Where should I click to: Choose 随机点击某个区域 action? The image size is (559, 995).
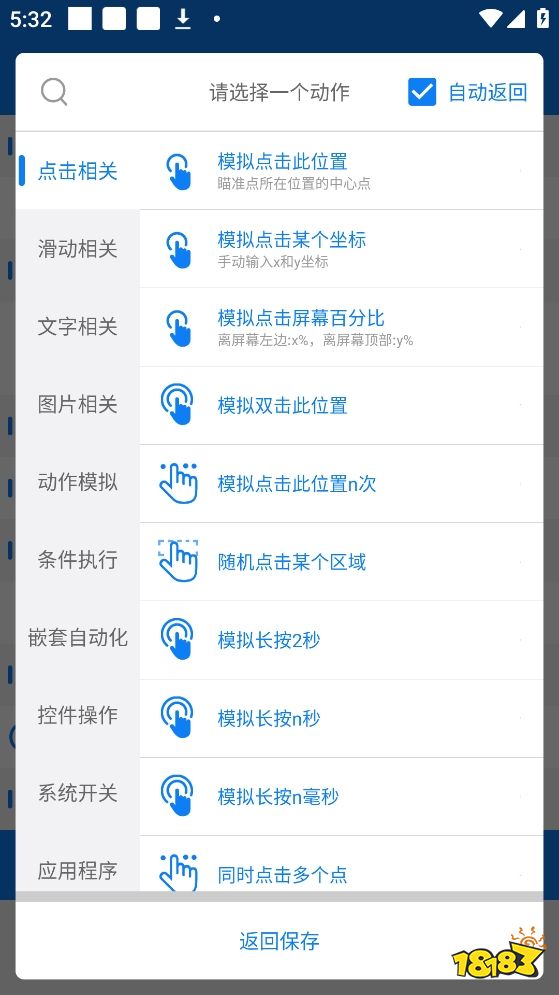pos(341,562)
